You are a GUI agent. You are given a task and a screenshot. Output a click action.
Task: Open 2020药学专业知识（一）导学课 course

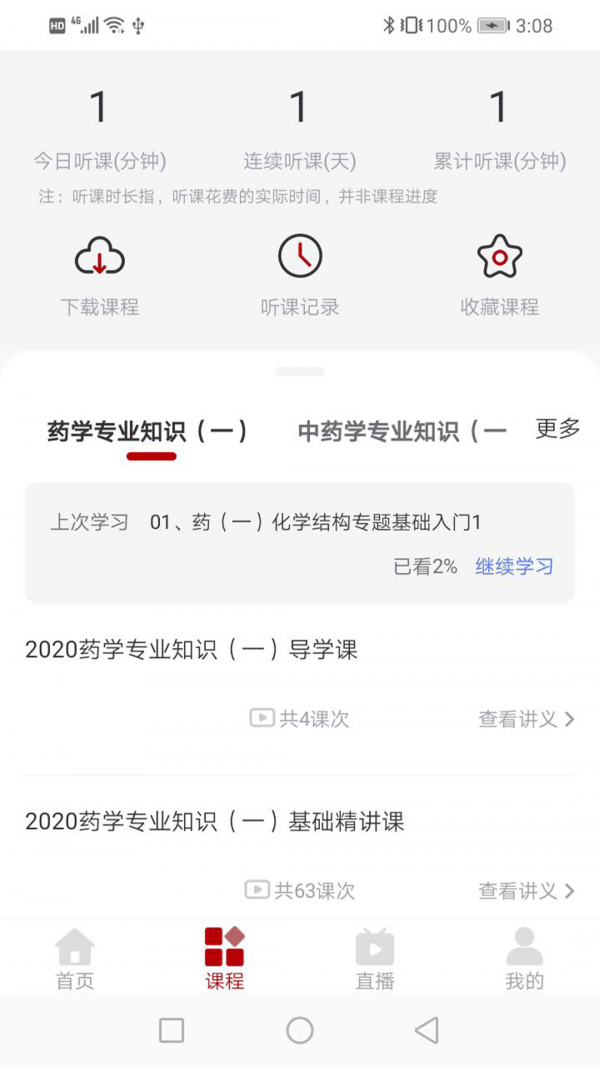(x=191, y=650)
